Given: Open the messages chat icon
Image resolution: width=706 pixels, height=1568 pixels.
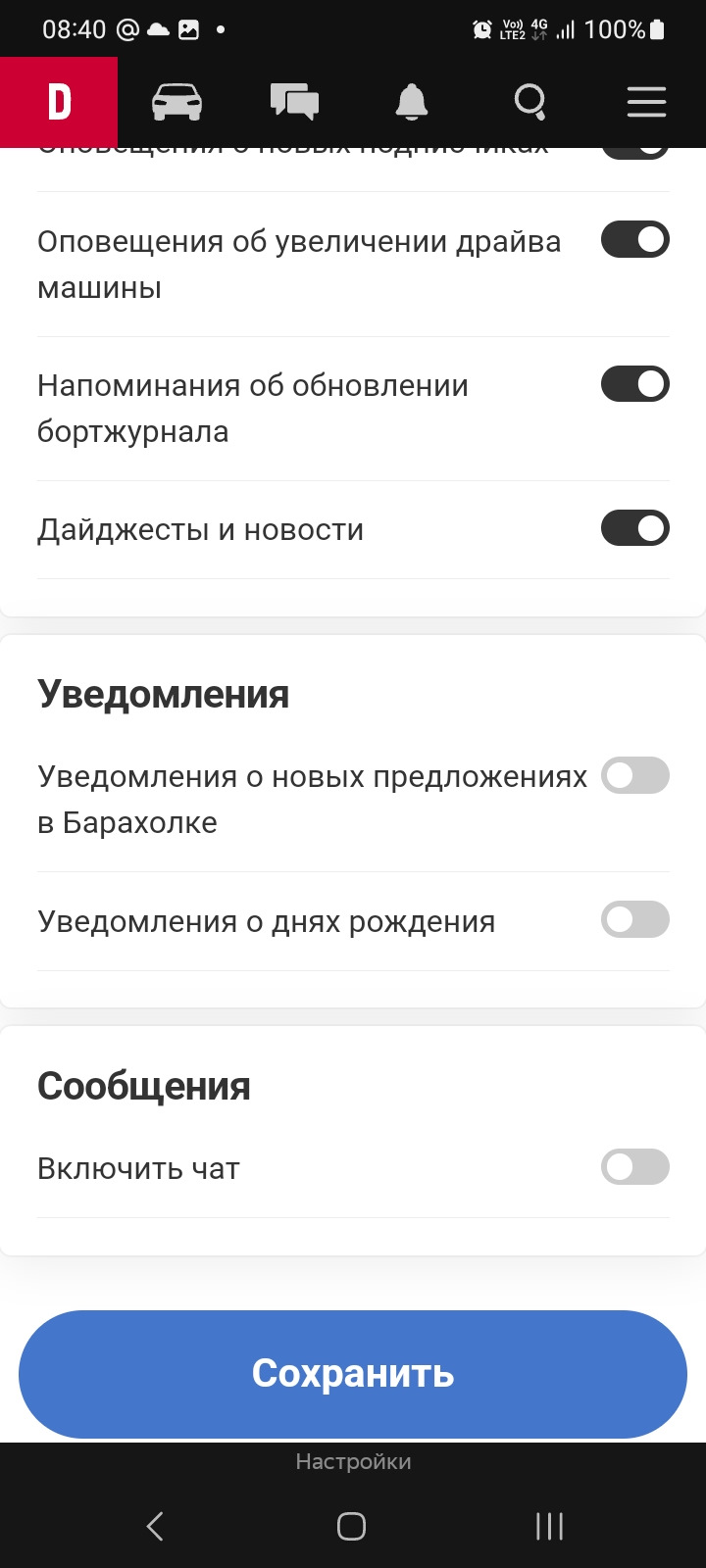Looking at the screenshot, I should coord(294,102).
